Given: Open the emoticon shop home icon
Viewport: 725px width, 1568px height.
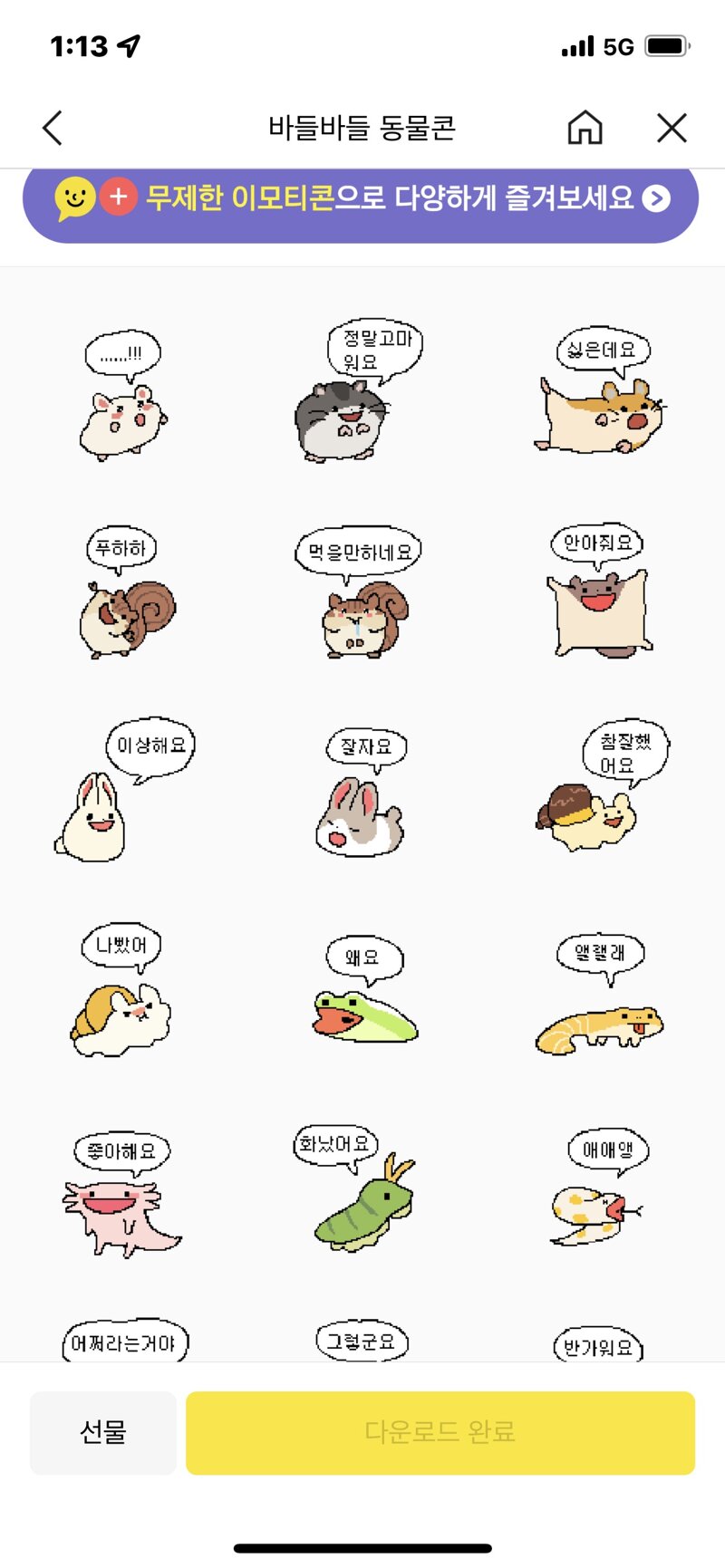Looking at the screenshot, I should coord(585,129).
